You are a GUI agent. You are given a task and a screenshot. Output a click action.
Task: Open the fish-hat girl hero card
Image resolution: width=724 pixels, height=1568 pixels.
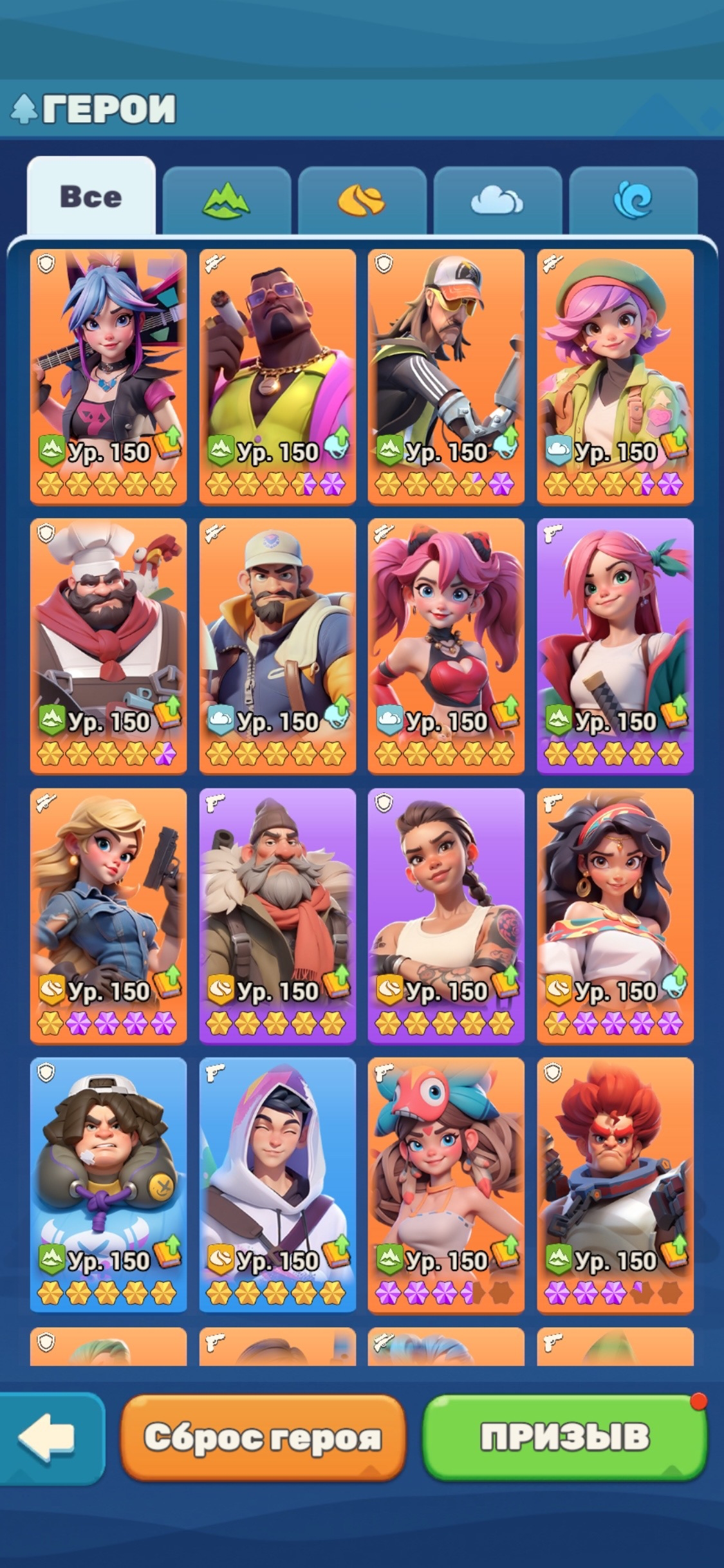tap(446, 1170)
